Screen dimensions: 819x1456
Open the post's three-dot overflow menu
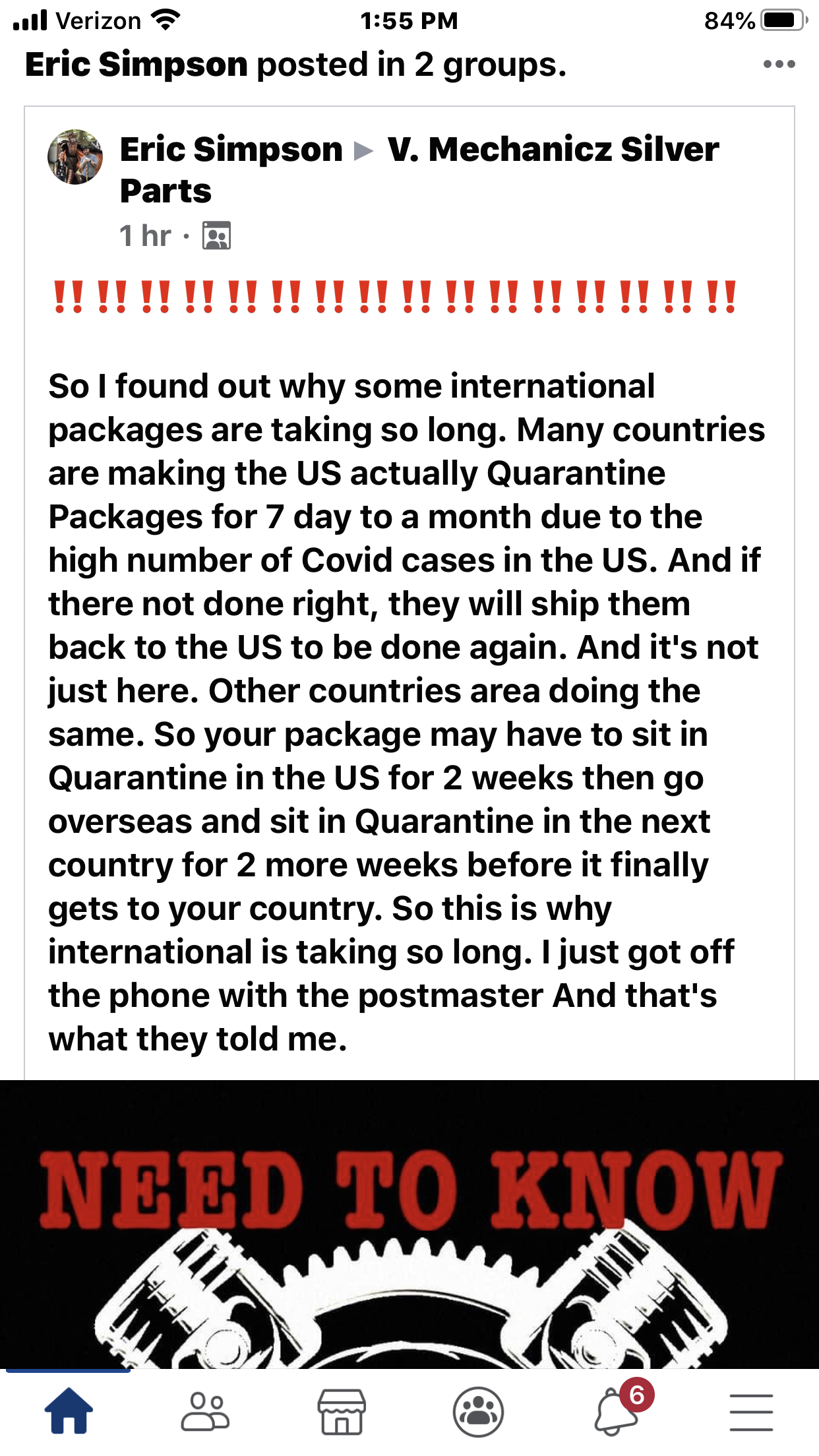click(x=779, y=65)
